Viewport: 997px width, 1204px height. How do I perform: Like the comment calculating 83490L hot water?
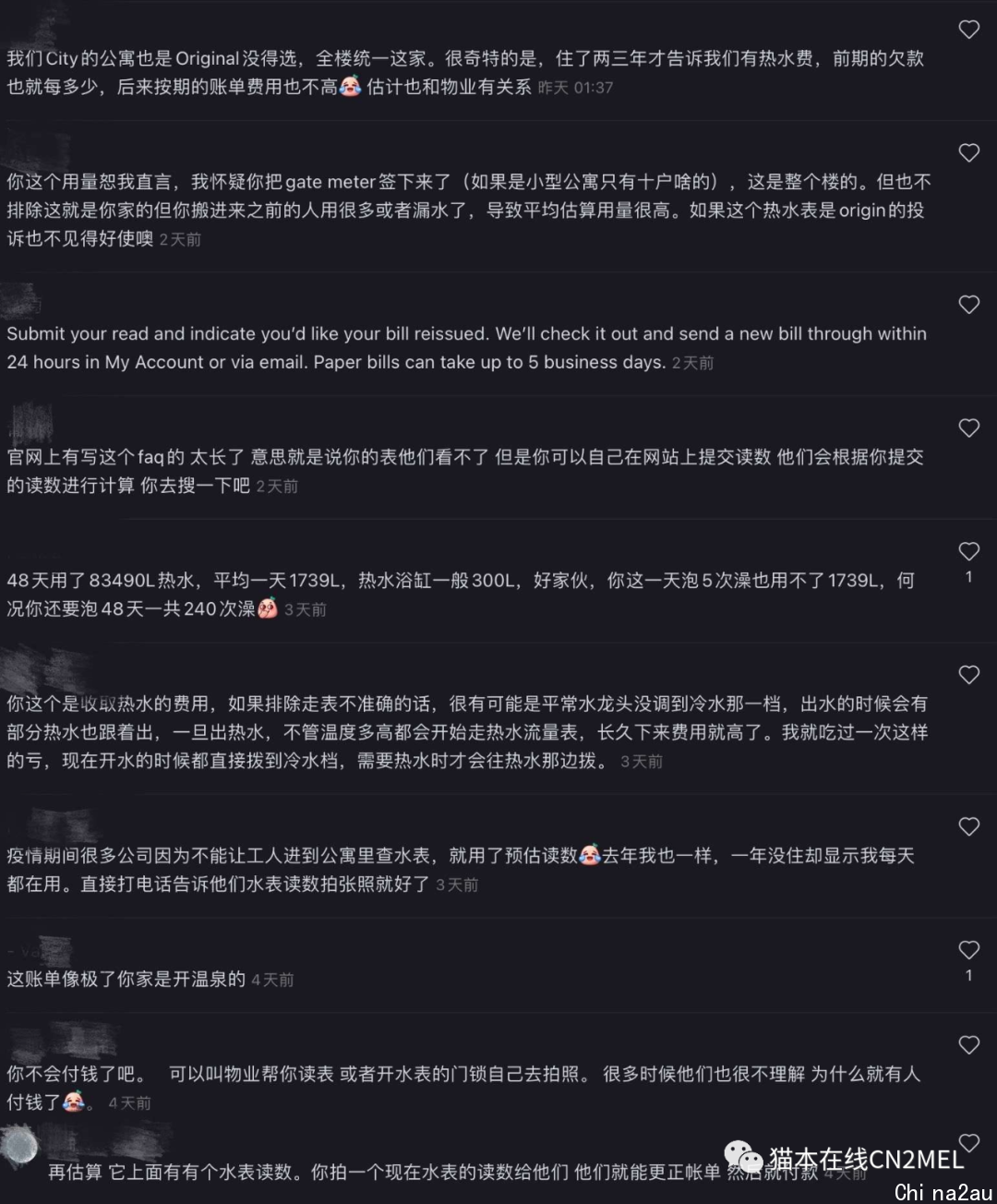968,552
